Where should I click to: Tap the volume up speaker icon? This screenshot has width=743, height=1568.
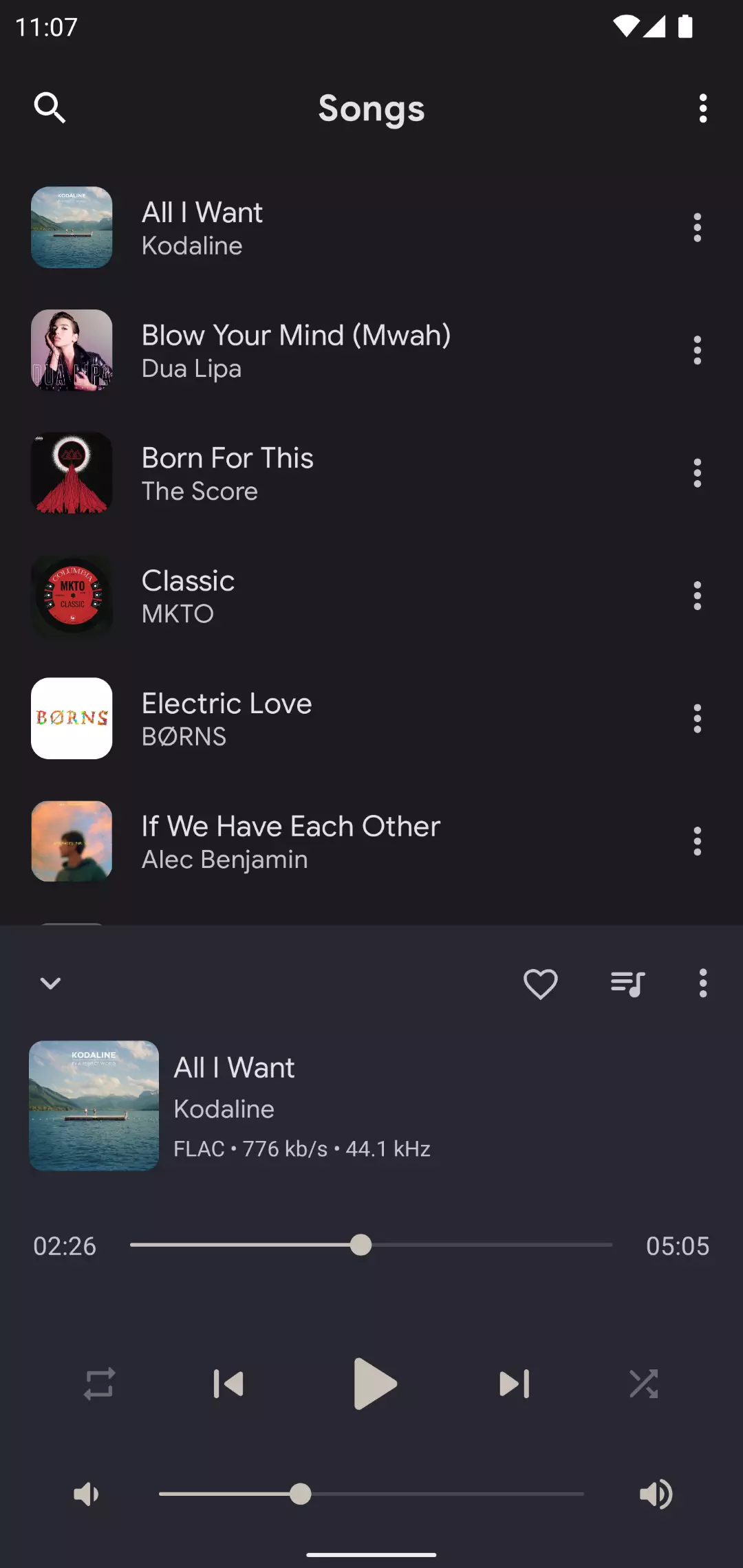coord(656,1494)
